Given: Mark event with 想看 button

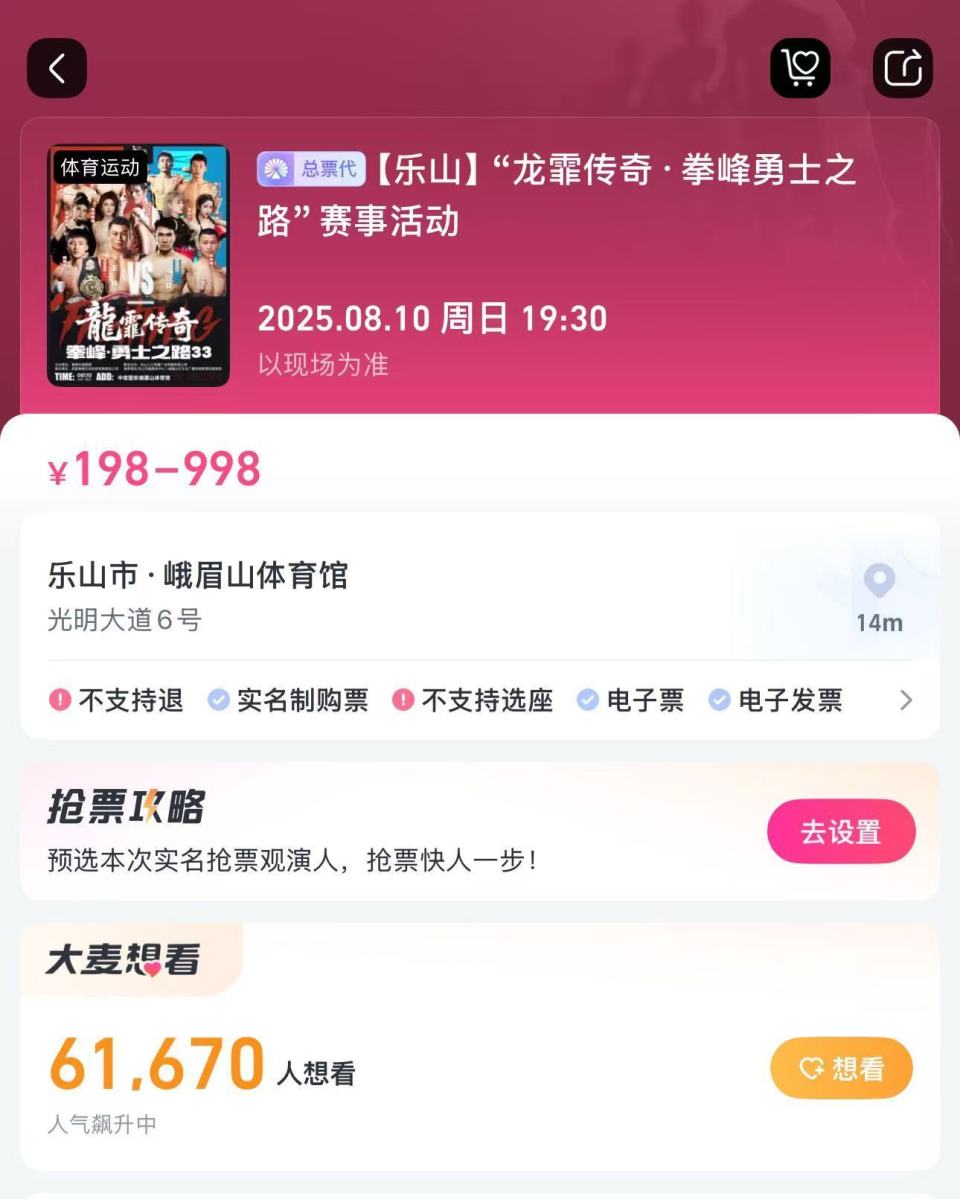Looking at the screenshot, I should point(841,1068).
